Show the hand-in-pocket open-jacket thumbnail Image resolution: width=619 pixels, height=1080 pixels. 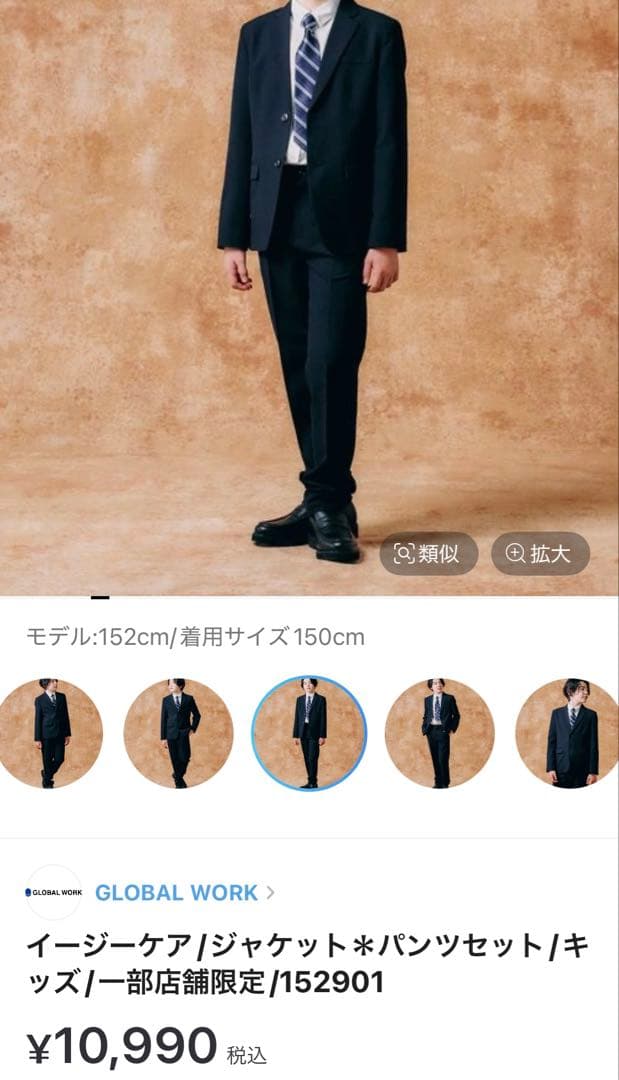coord(439,733)
